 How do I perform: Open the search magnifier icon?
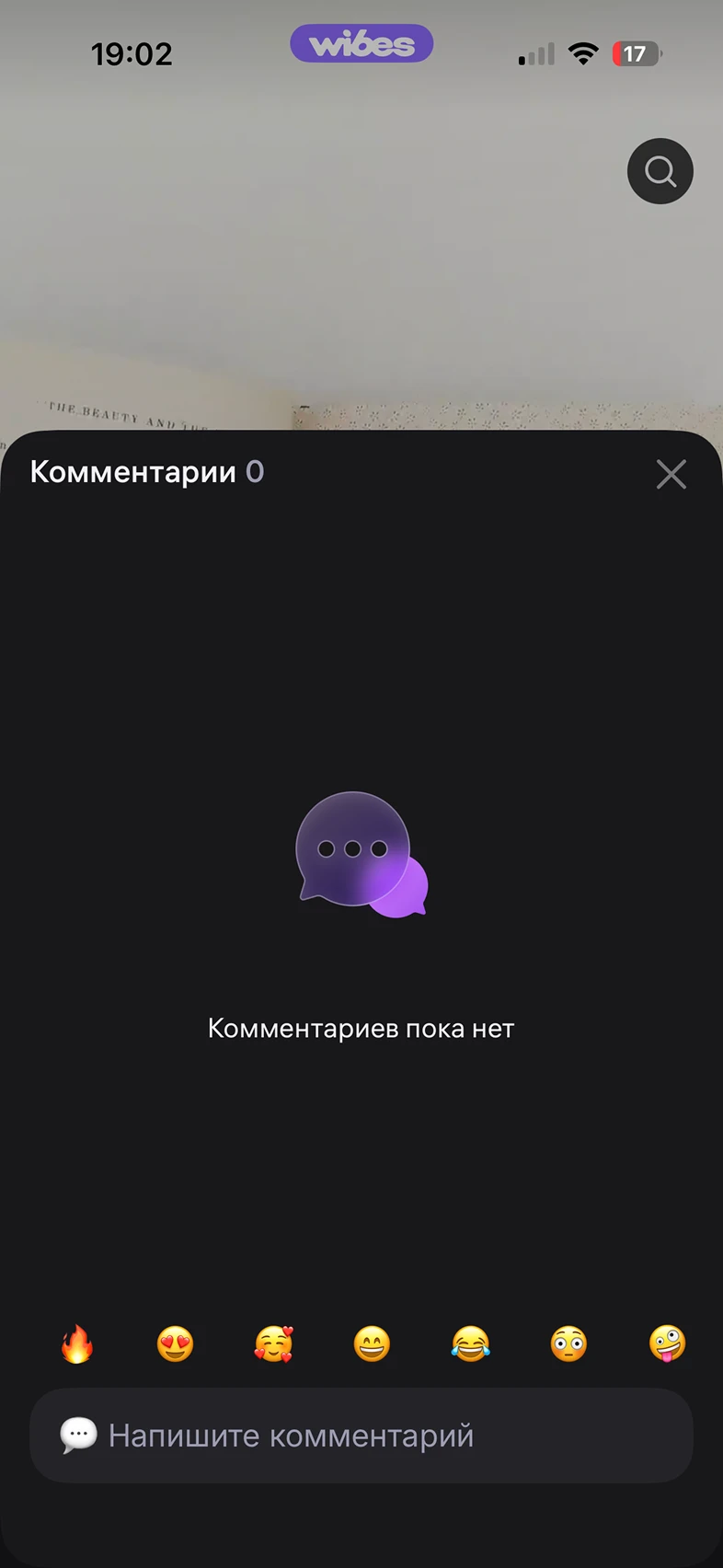point(660,171)
